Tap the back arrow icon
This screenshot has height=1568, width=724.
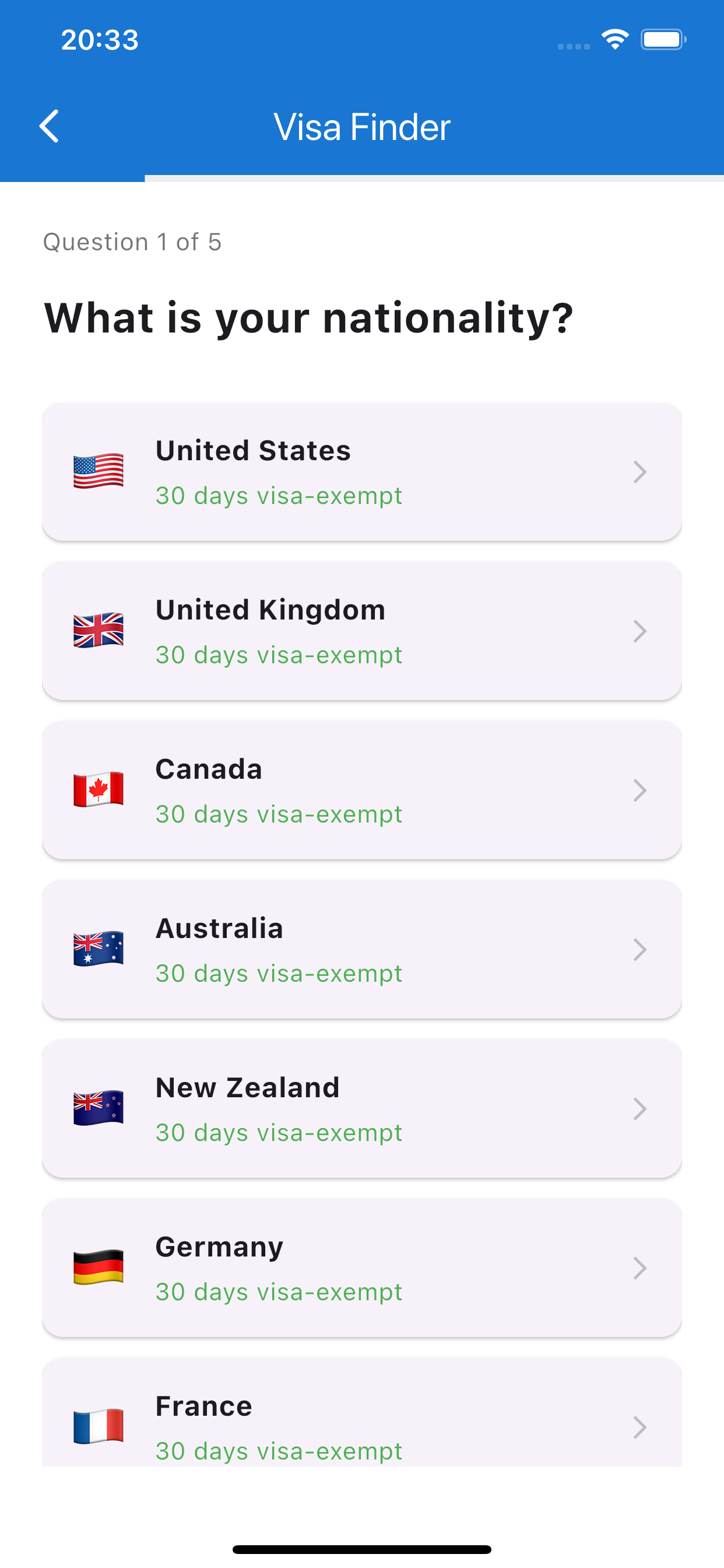[x=50, y=127]
